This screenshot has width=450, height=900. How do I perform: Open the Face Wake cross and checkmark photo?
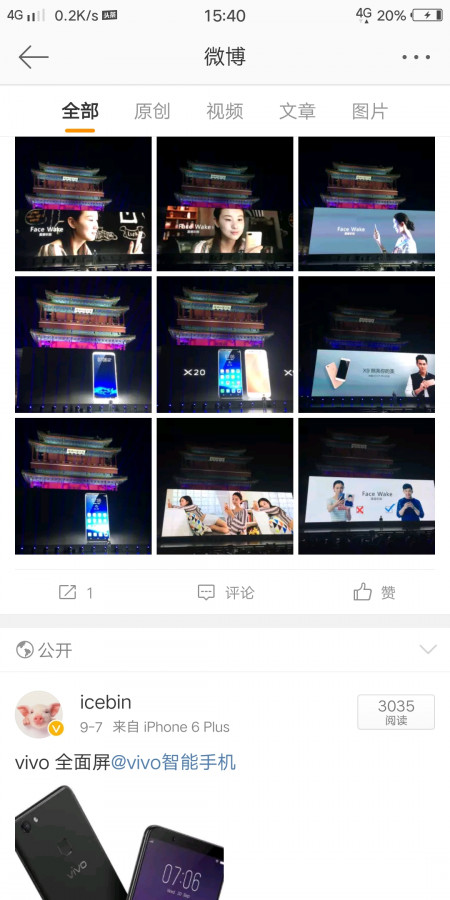[367, 486]
